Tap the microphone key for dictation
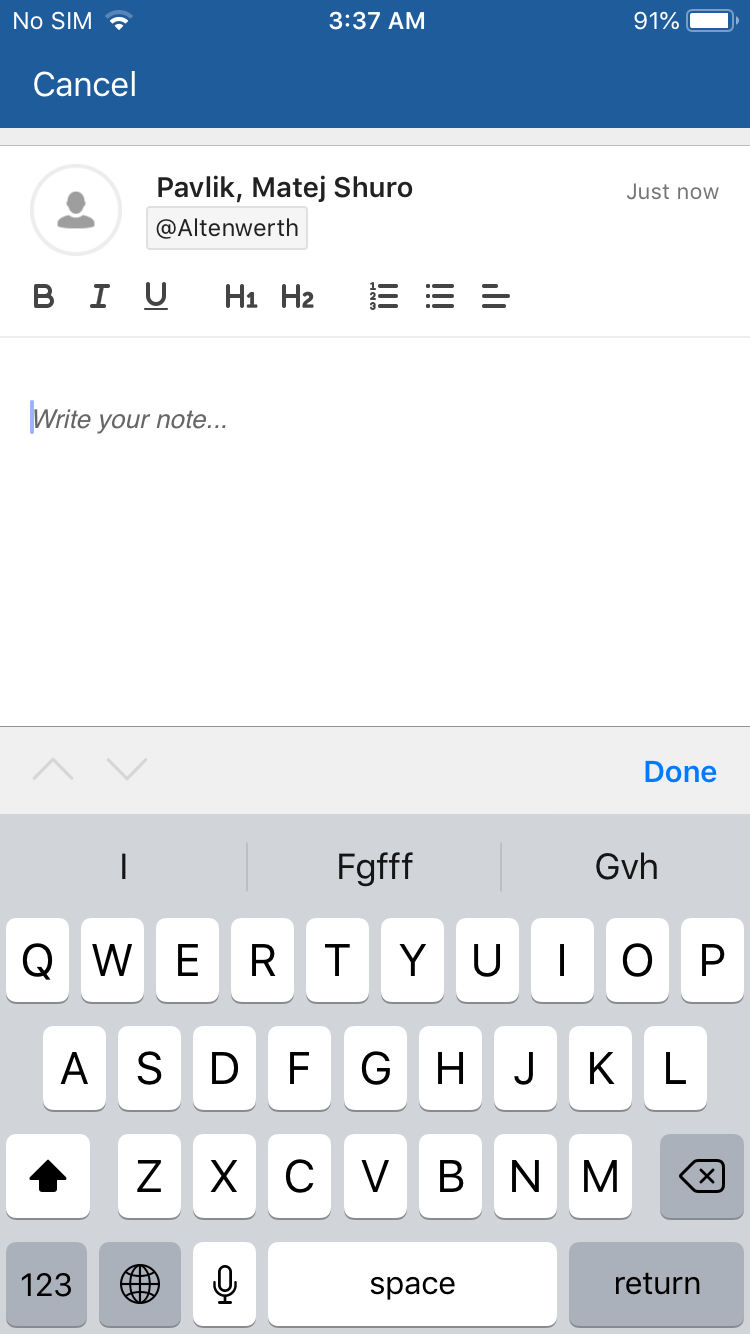Image resolution: width=750 pixels, height=1334 pixels. (x=224, y=1283)
